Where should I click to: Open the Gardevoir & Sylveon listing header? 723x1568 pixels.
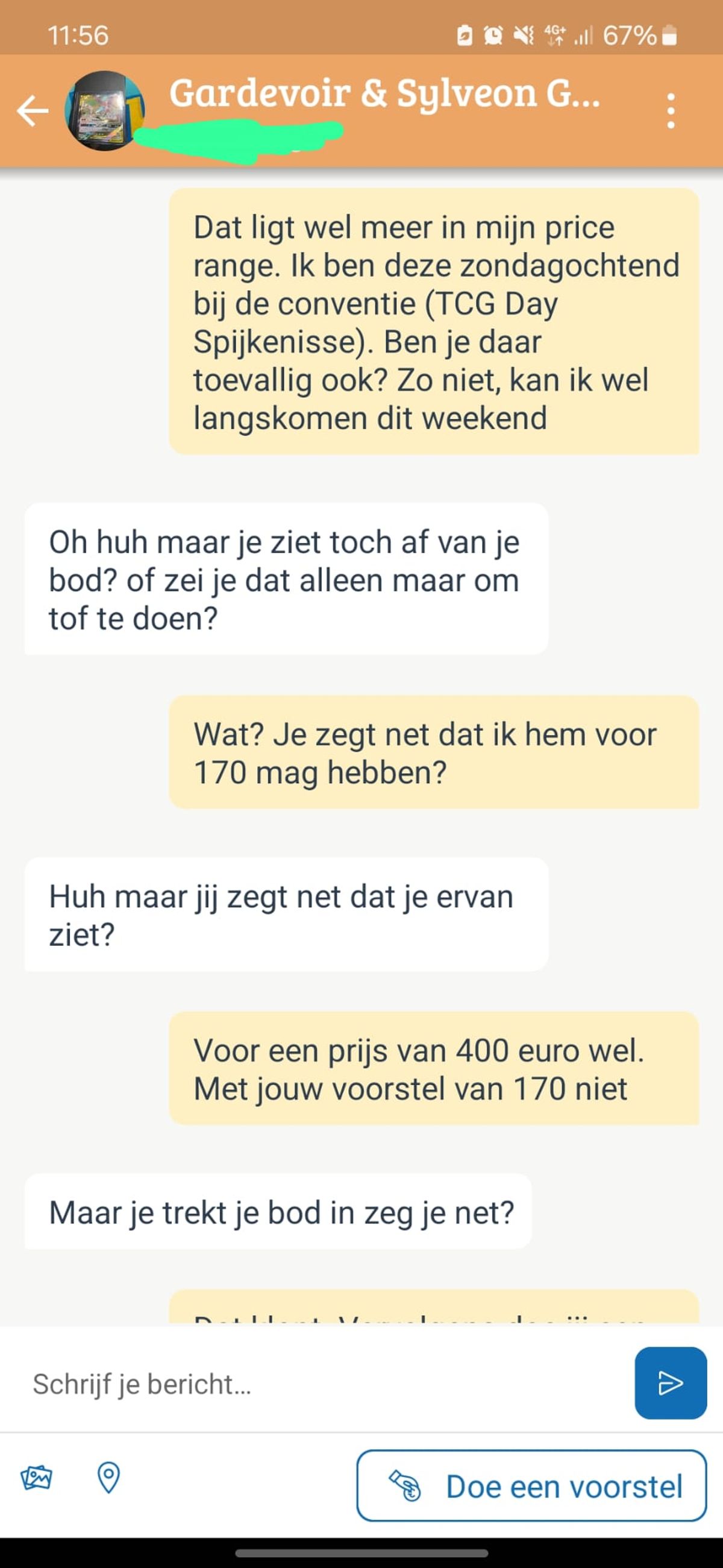[x=383, y=95]
